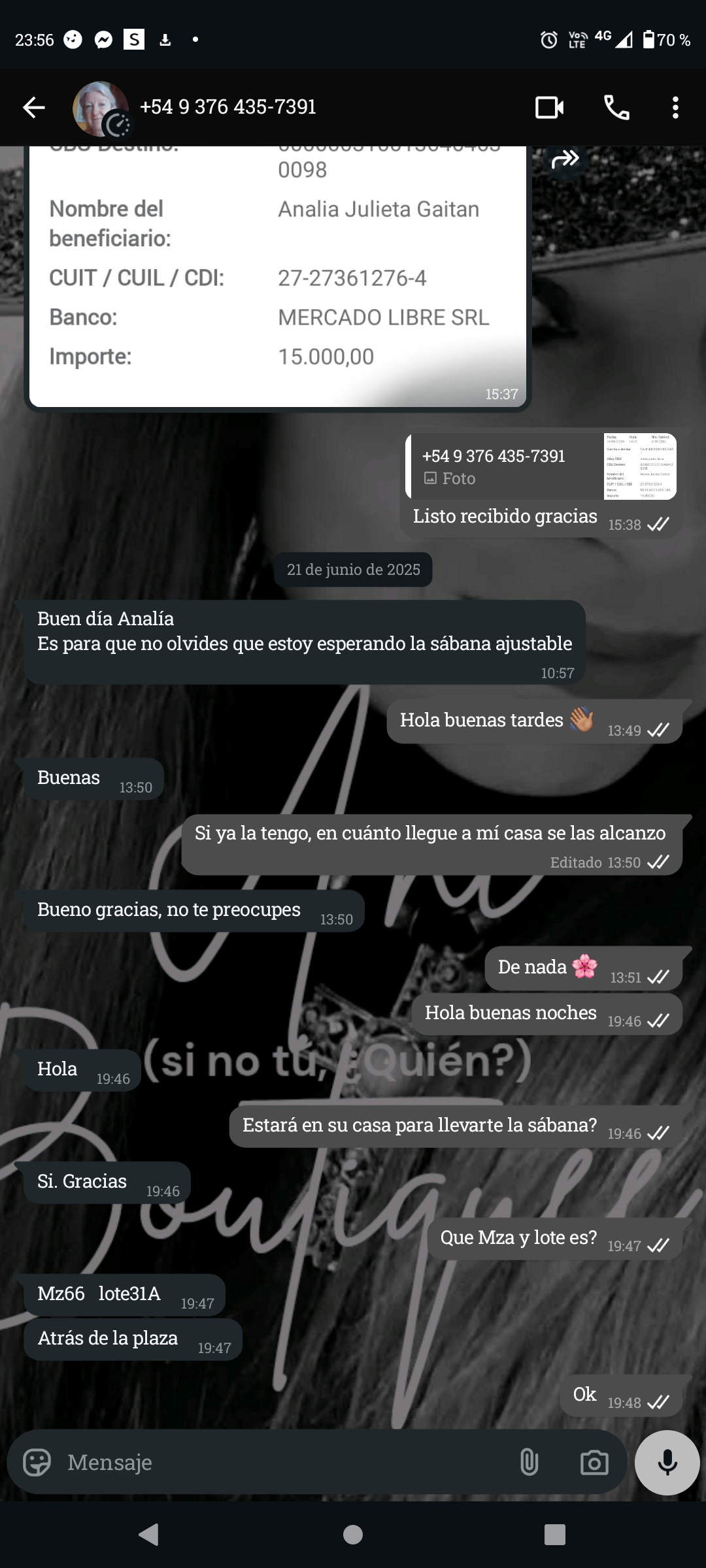
Task: Open the camera from message bar
Action: (594, 1462)
